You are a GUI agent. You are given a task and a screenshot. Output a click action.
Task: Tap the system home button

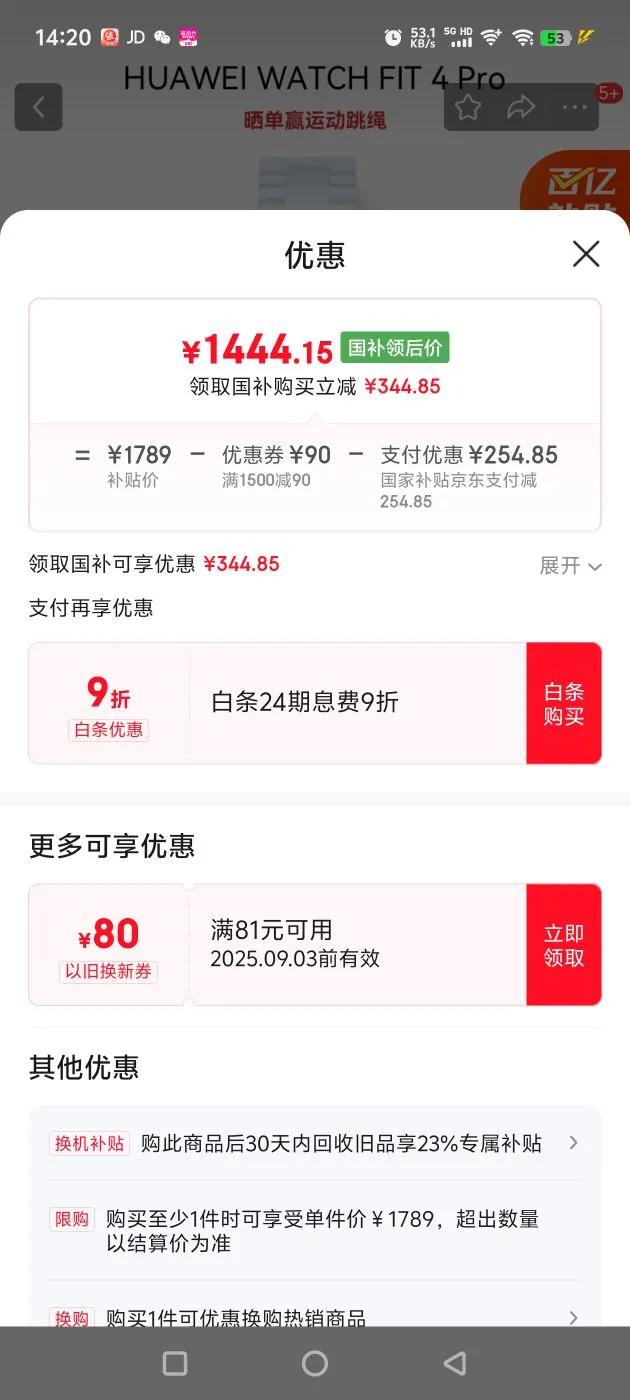pyautogui.click(x=315, y=1363)
